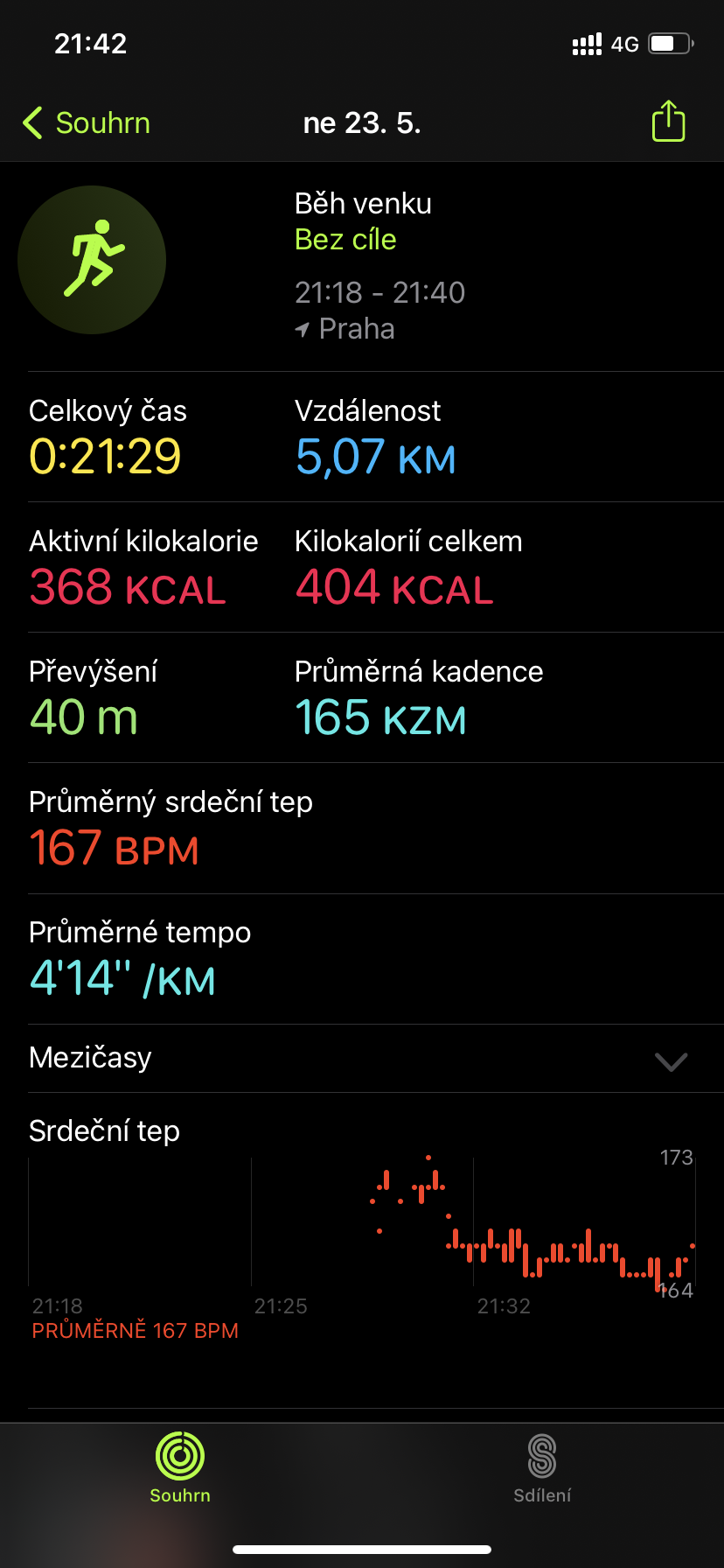This screenshot has width=724, height=1568.
Task: Go back to Souhrn
Action: point(87,123)
